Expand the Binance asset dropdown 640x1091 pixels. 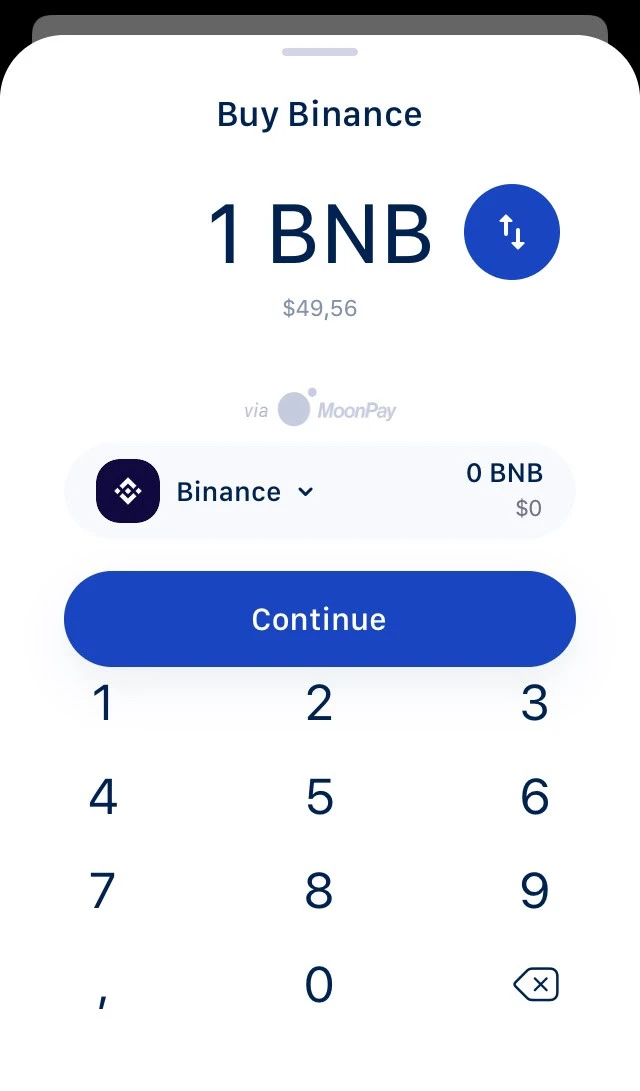point(320,491)
